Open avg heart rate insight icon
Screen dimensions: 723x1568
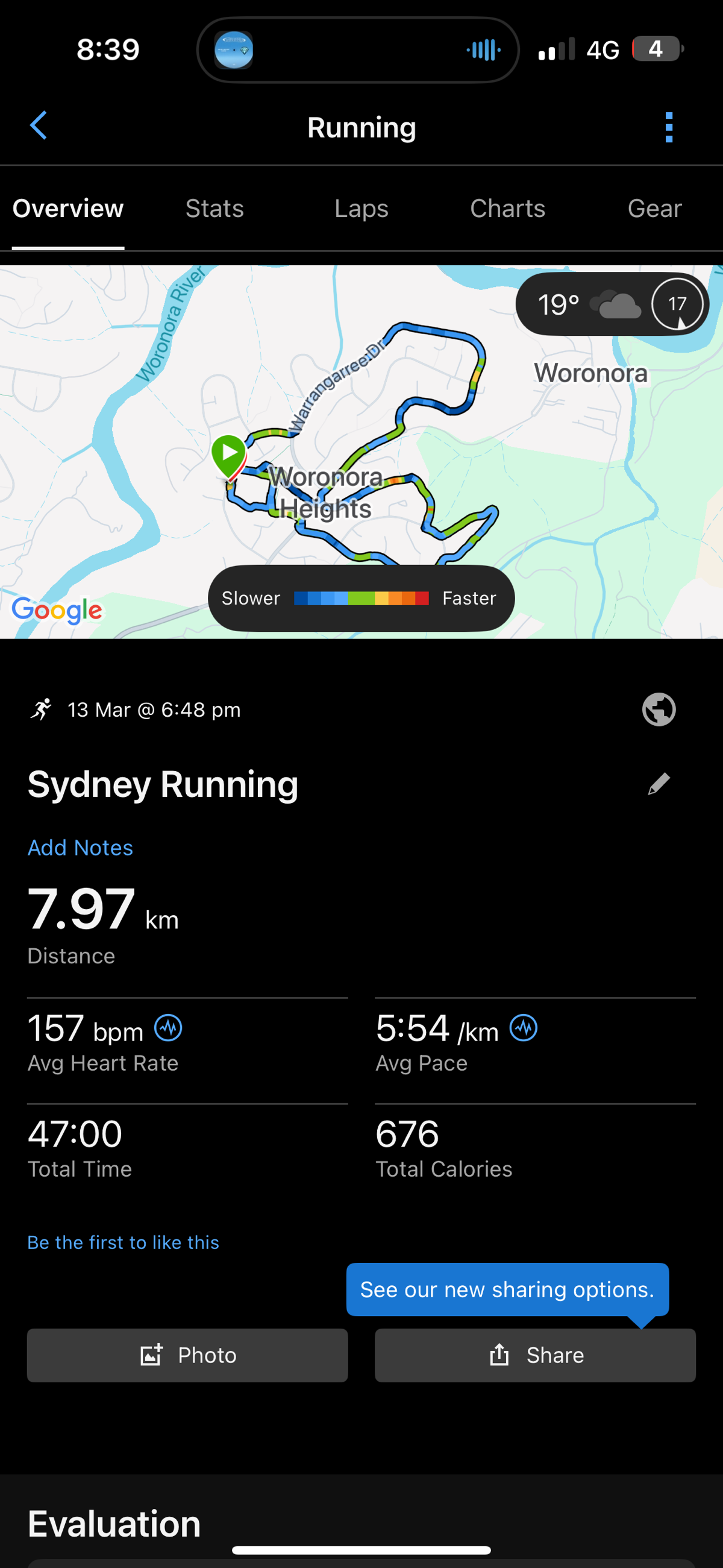click(x=168, y=1028)
